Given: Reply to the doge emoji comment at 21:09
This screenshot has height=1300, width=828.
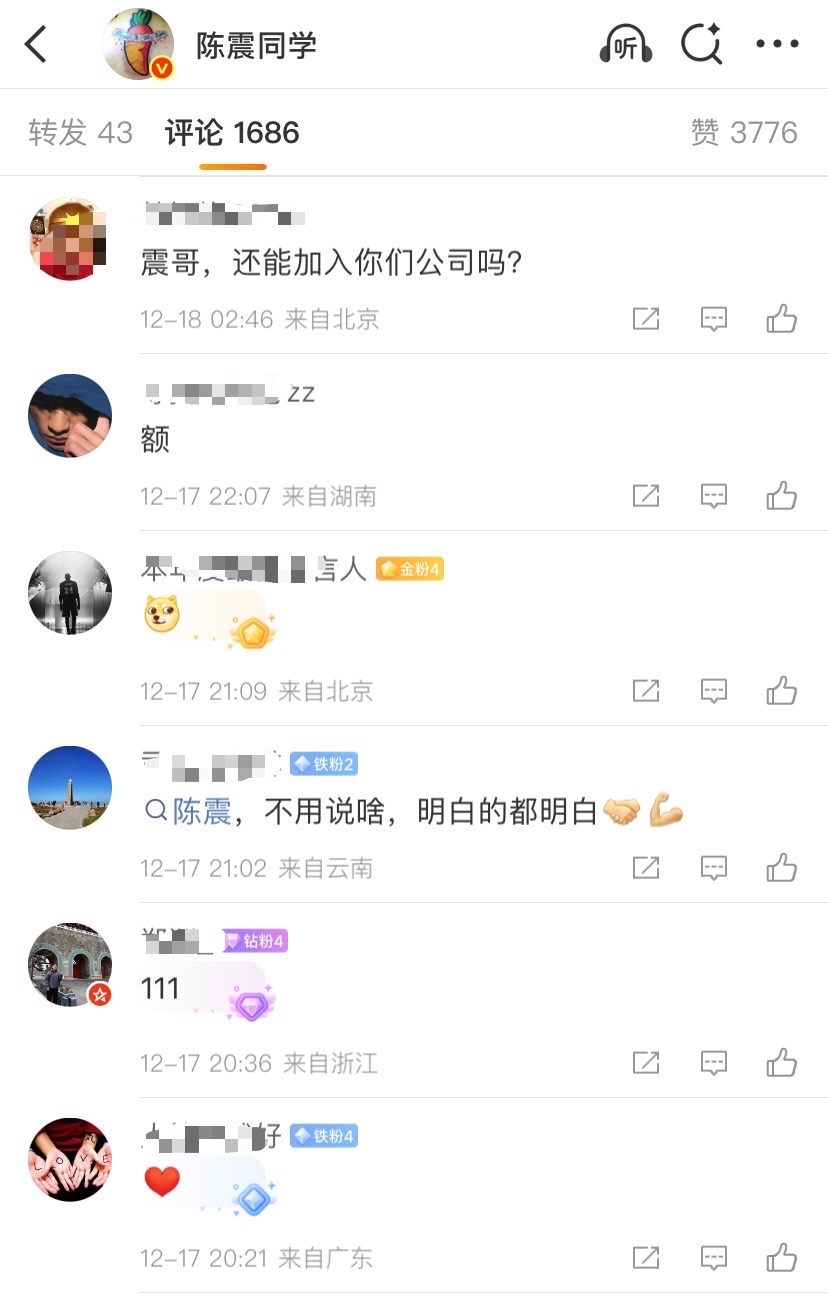Looking at the screenshot, I should [x=713, y=691].
